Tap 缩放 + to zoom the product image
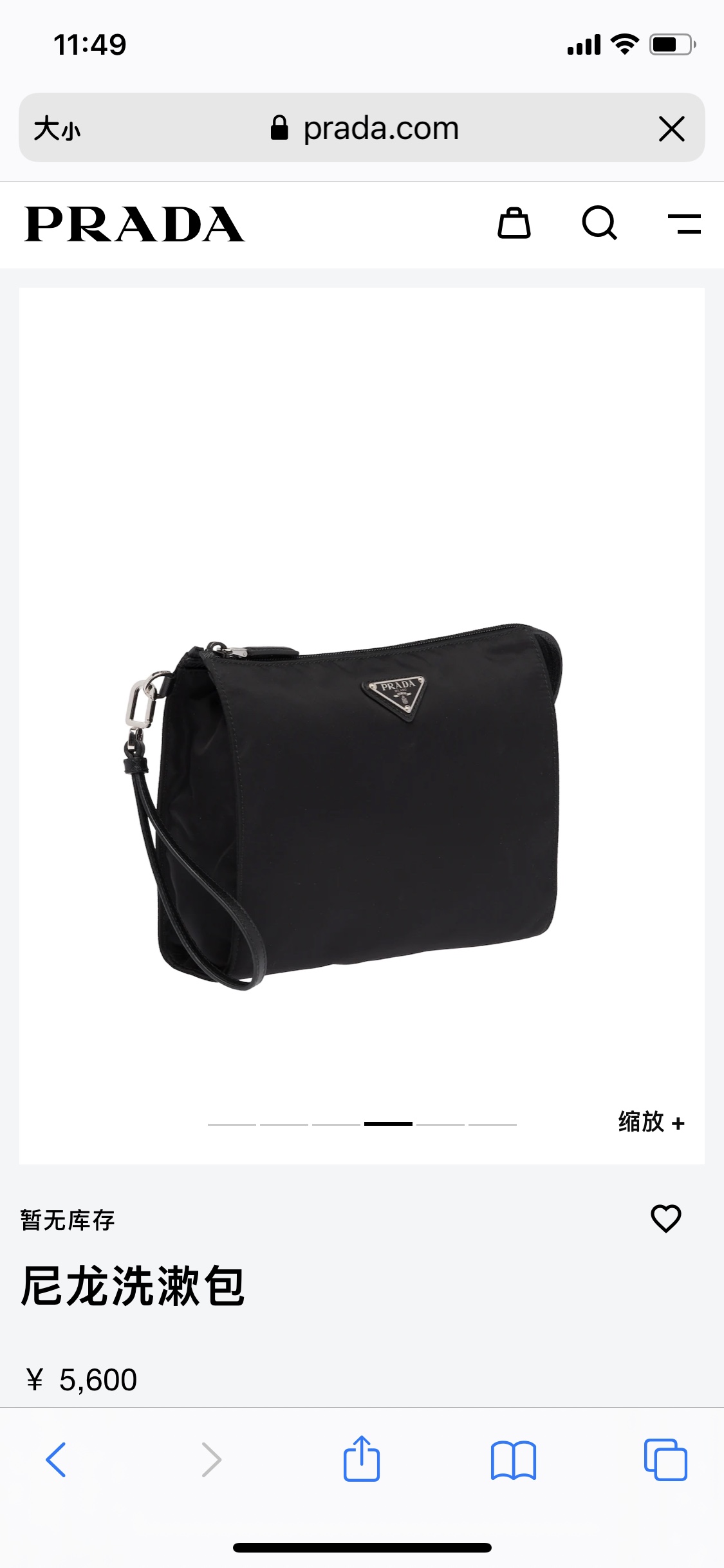Screen dimensions: 724x1568 point(651,1122)
